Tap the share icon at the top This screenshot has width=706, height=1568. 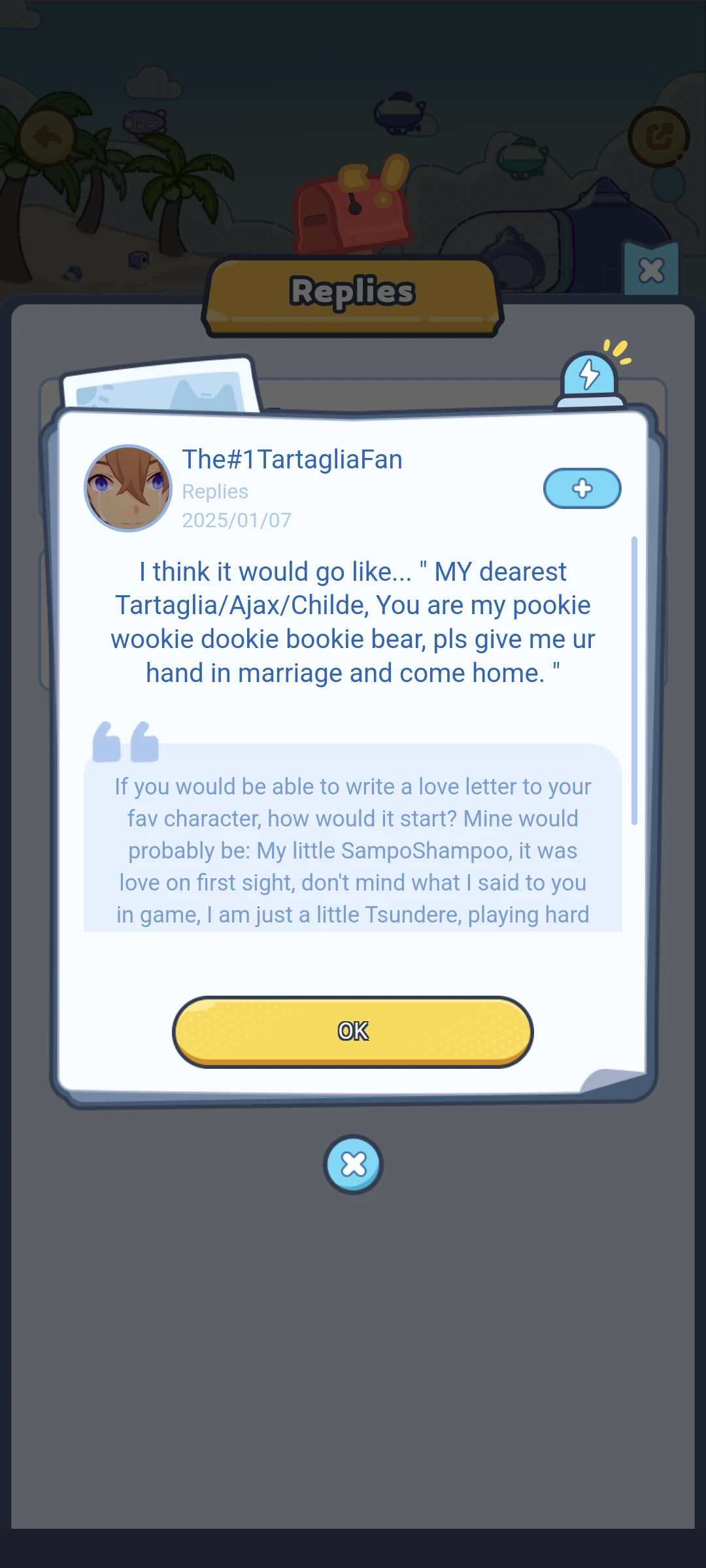point(658,137)
